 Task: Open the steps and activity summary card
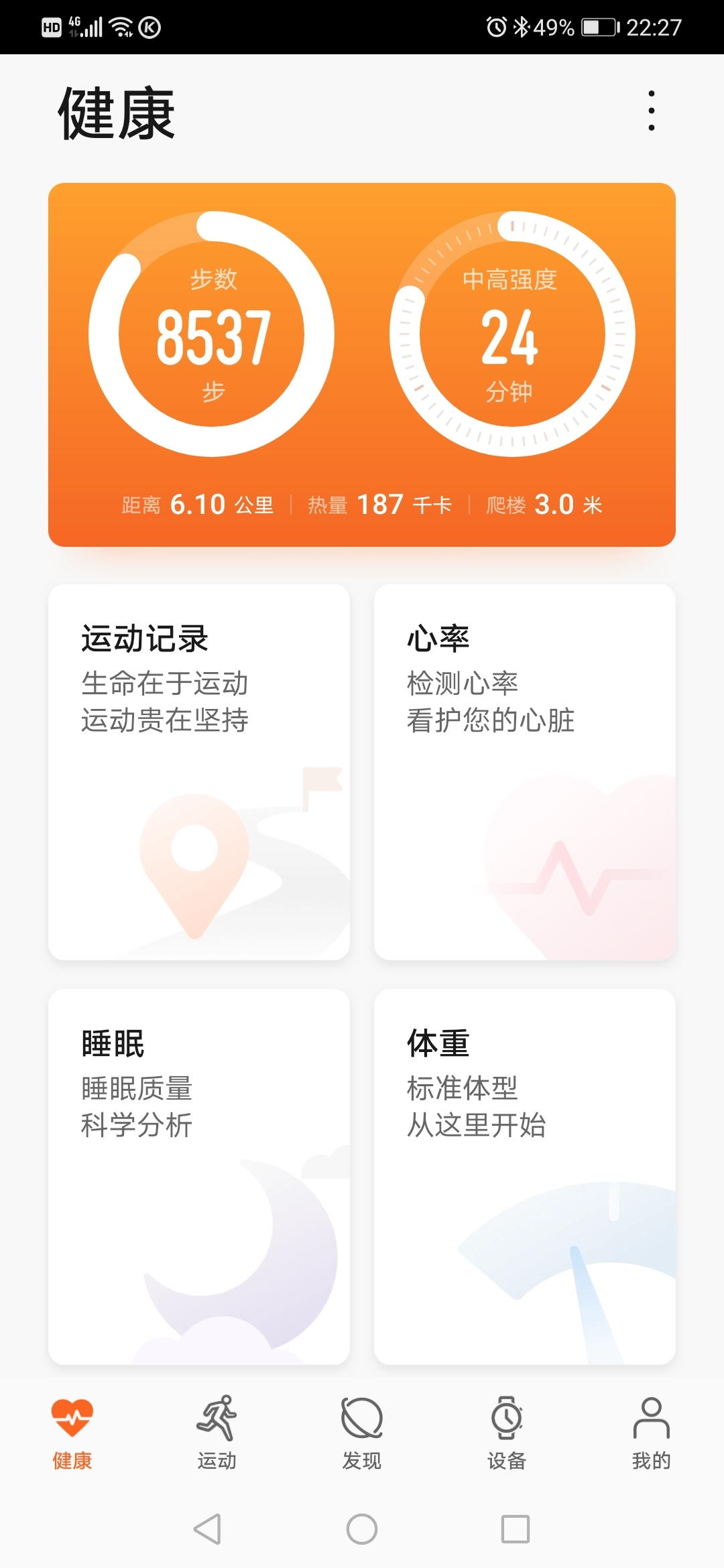(x=362, y=365)
